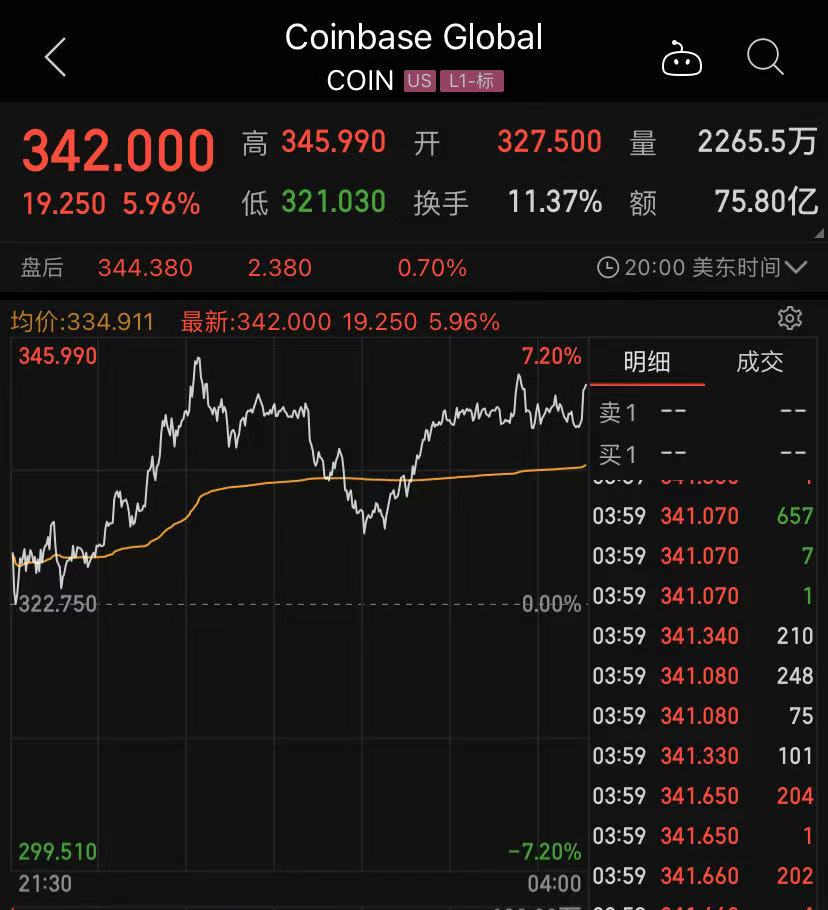Viewport: 828px width, 910px height.
Task: Open the robot assistant icon
Action: point(682,59)
